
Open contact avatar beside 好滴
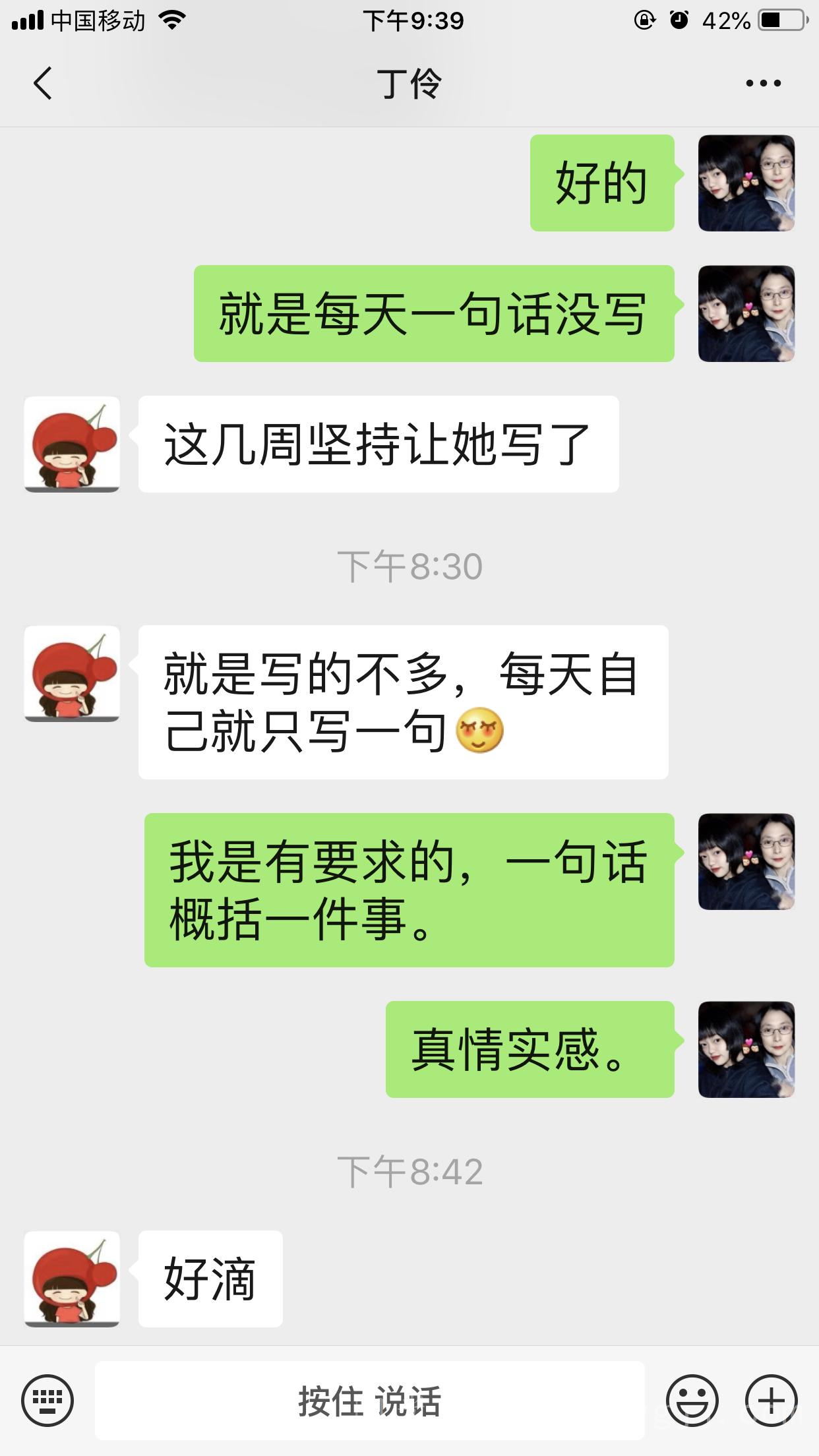tap(72, 1279)
